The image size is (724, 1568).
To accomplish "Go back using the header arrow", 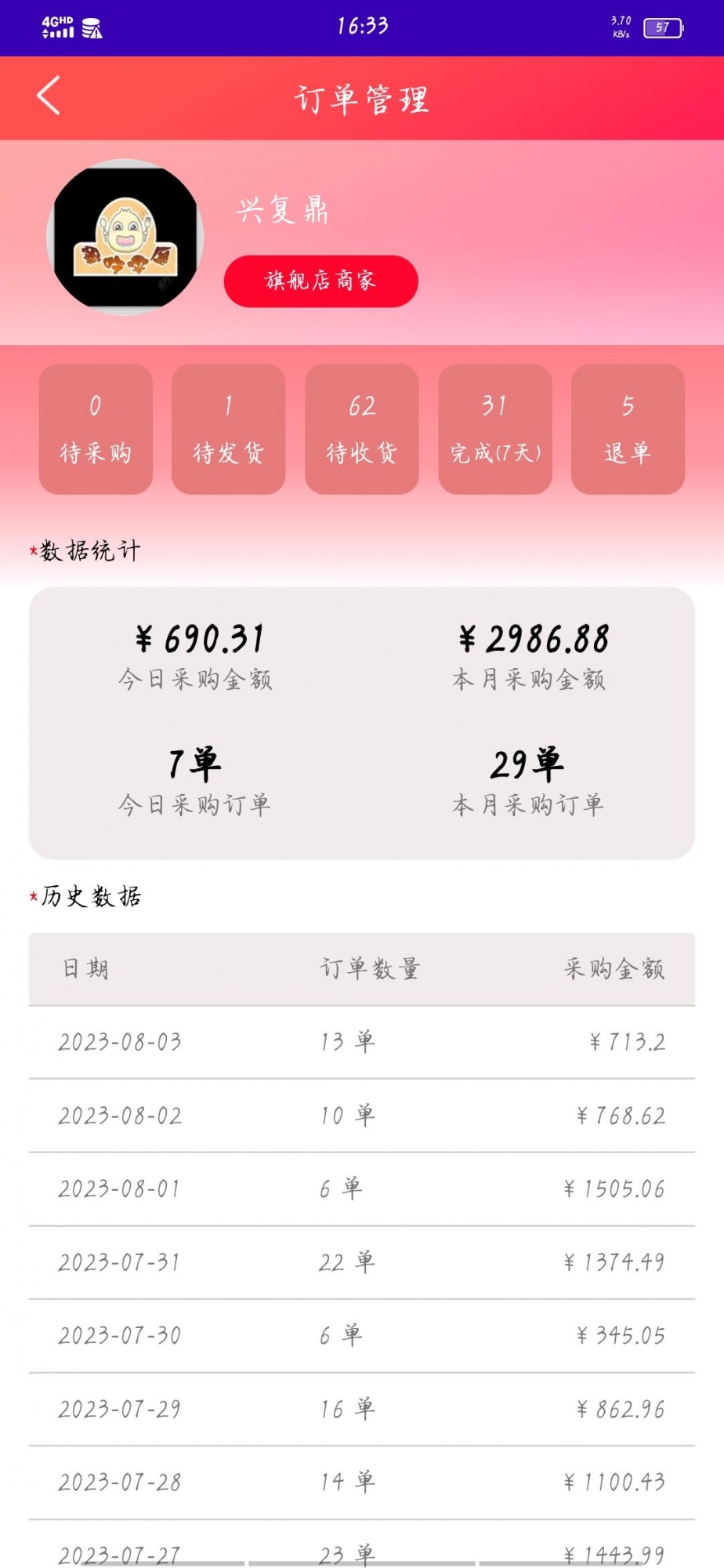I will [49, 96].
